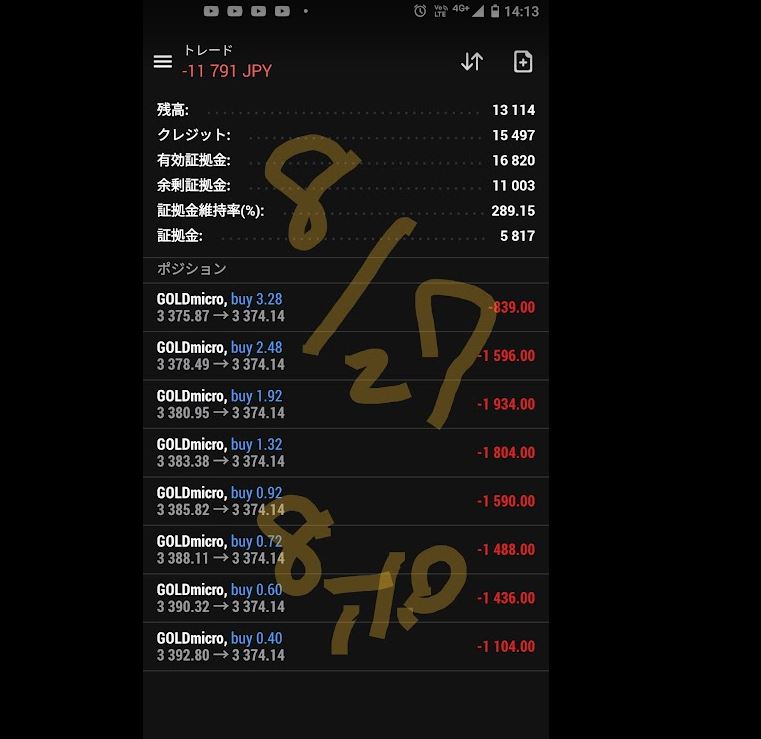The width and height of the screenshot is (761, 739).
Task: Select the GOLDmicro buy 0.92 position
Action: [345, 501]
